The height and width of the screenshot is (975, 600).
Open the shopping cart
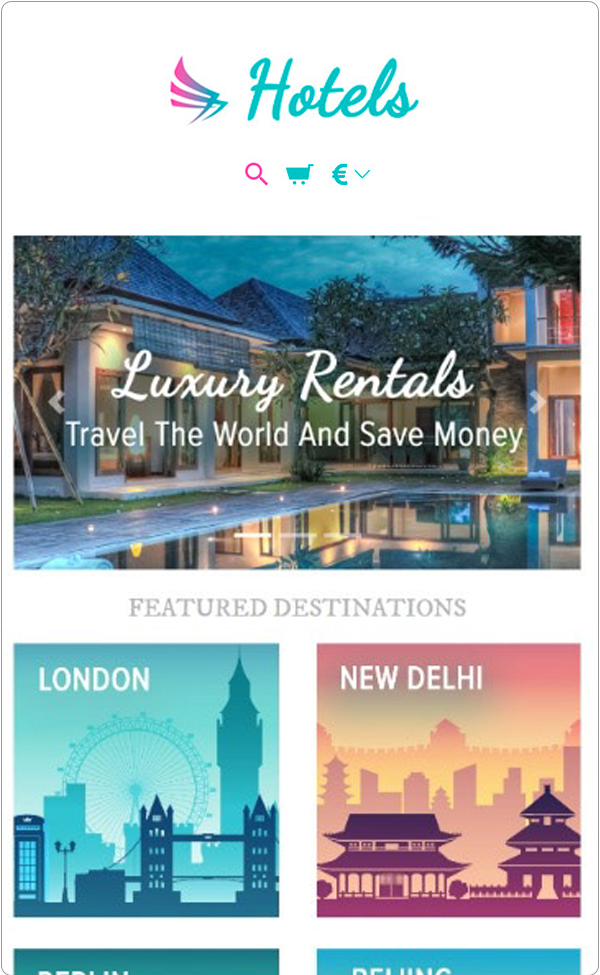click(299, 175)
